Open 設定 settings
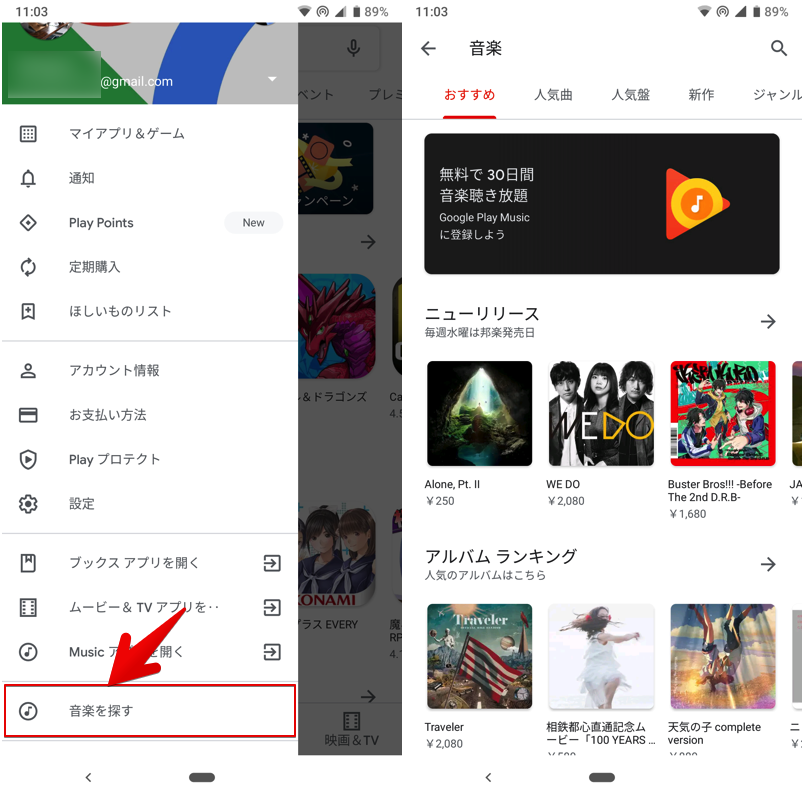 click(82, 503)
